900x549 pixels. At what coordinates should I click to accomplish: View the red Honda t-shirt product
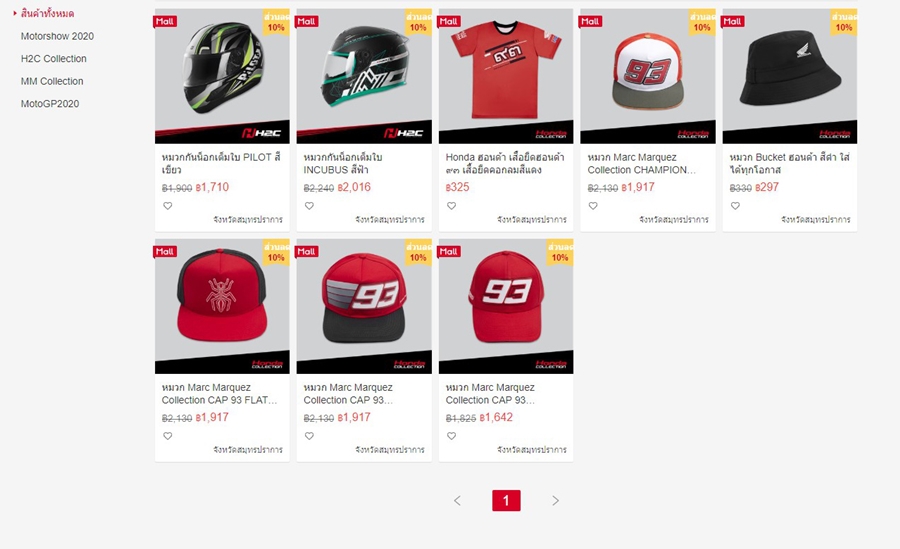(506, 78)
